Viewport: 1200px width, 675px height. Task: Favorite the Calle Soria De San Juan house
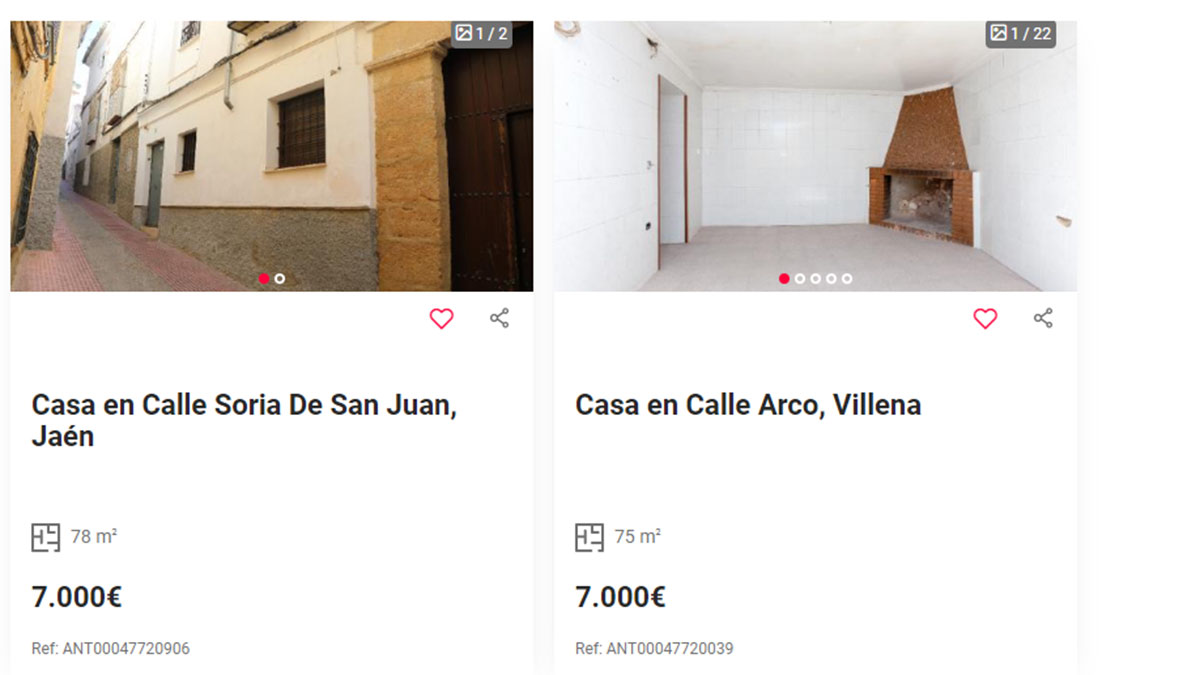point(441,318)
